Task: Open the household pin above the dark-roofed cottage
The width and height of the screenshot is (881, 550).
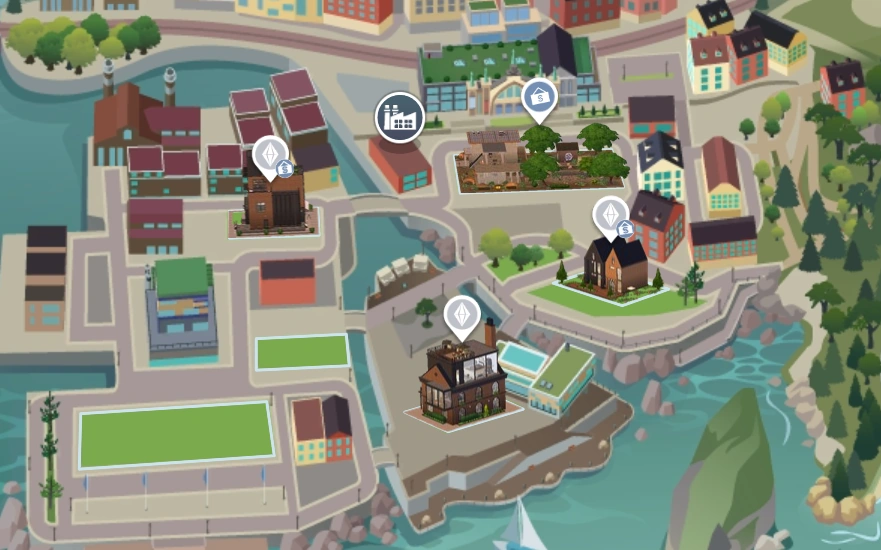Action: coord(609,215)
